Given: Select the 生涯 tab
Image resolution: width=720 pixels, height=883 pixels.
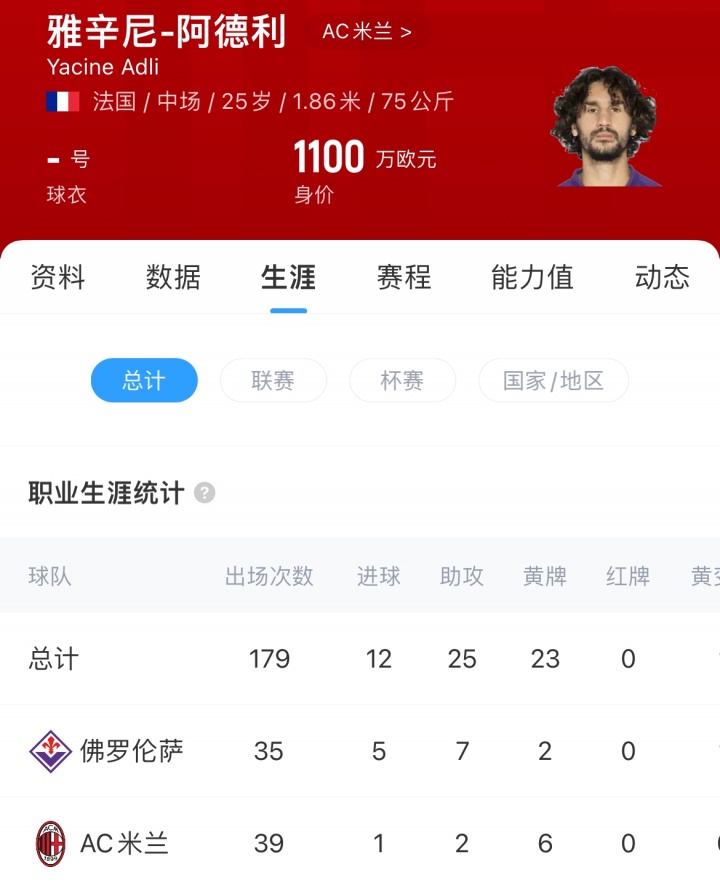Looking at the screenshot, I should coord(288,277).
